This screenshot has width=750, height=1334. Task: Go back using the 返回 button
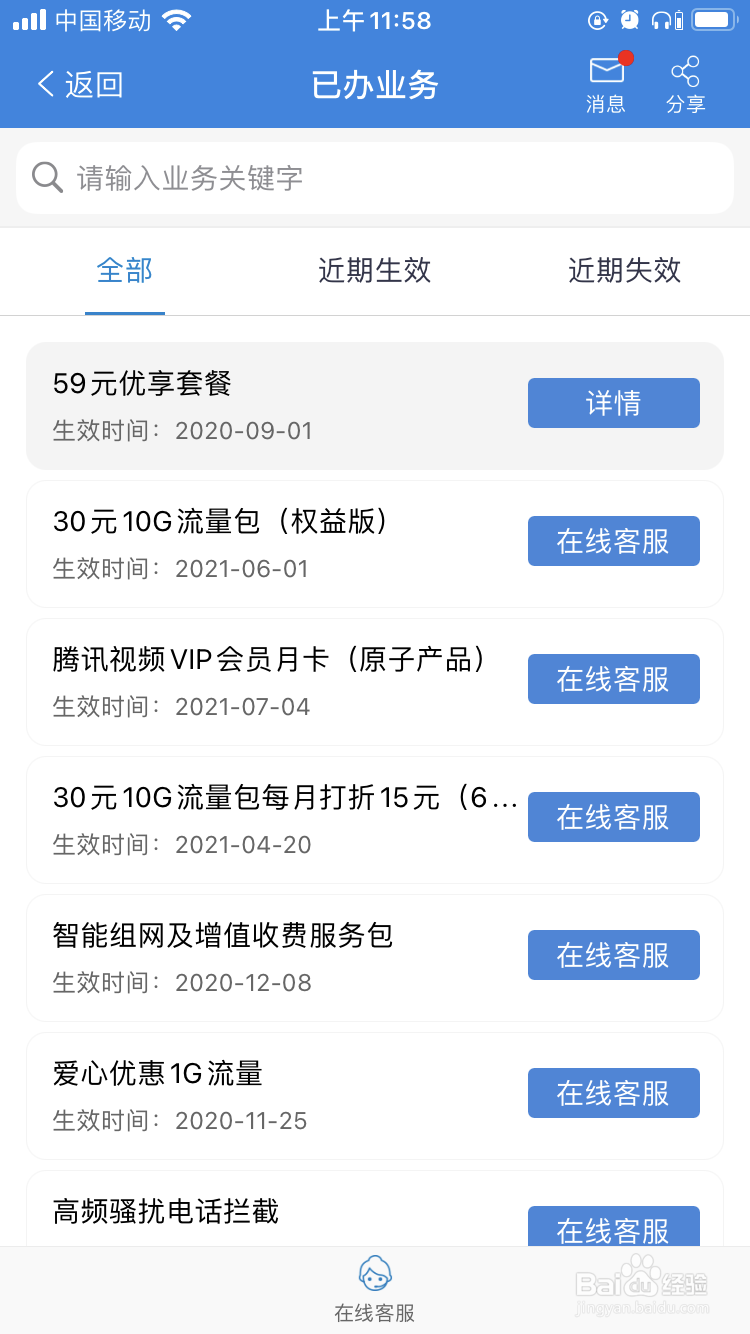[80, 85]
